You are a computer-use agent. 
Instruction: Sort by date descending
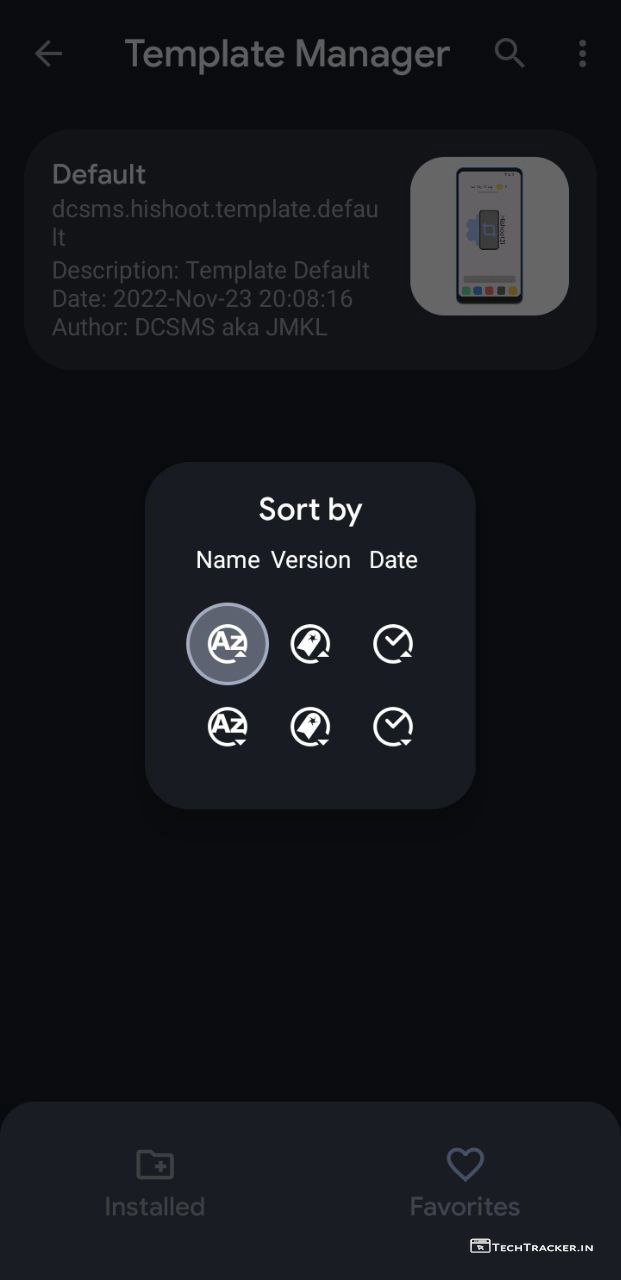click(393, 727)
